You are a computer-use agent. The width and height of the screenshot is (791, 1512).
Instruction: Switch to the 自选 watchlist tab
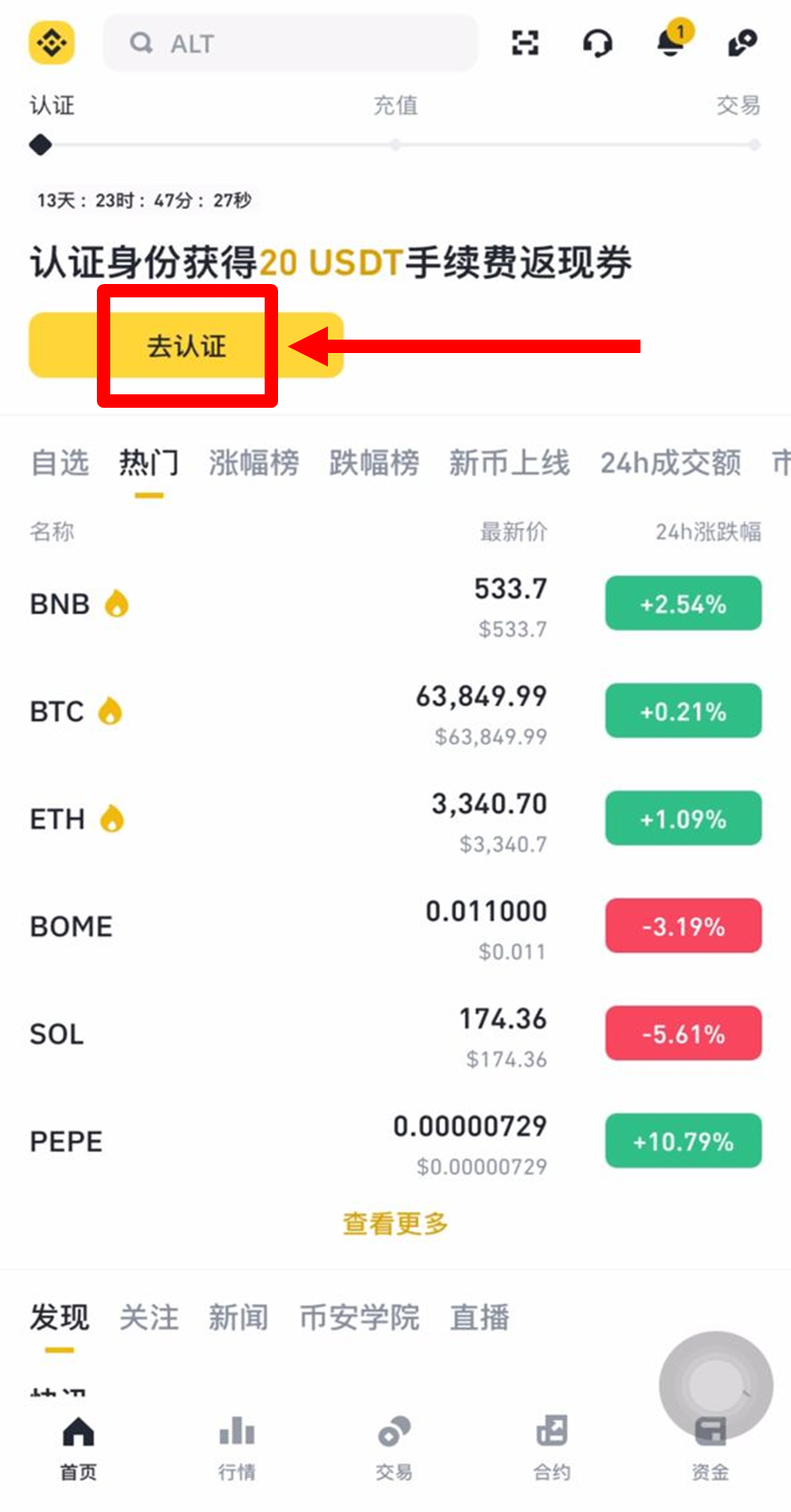coord(58,463)
